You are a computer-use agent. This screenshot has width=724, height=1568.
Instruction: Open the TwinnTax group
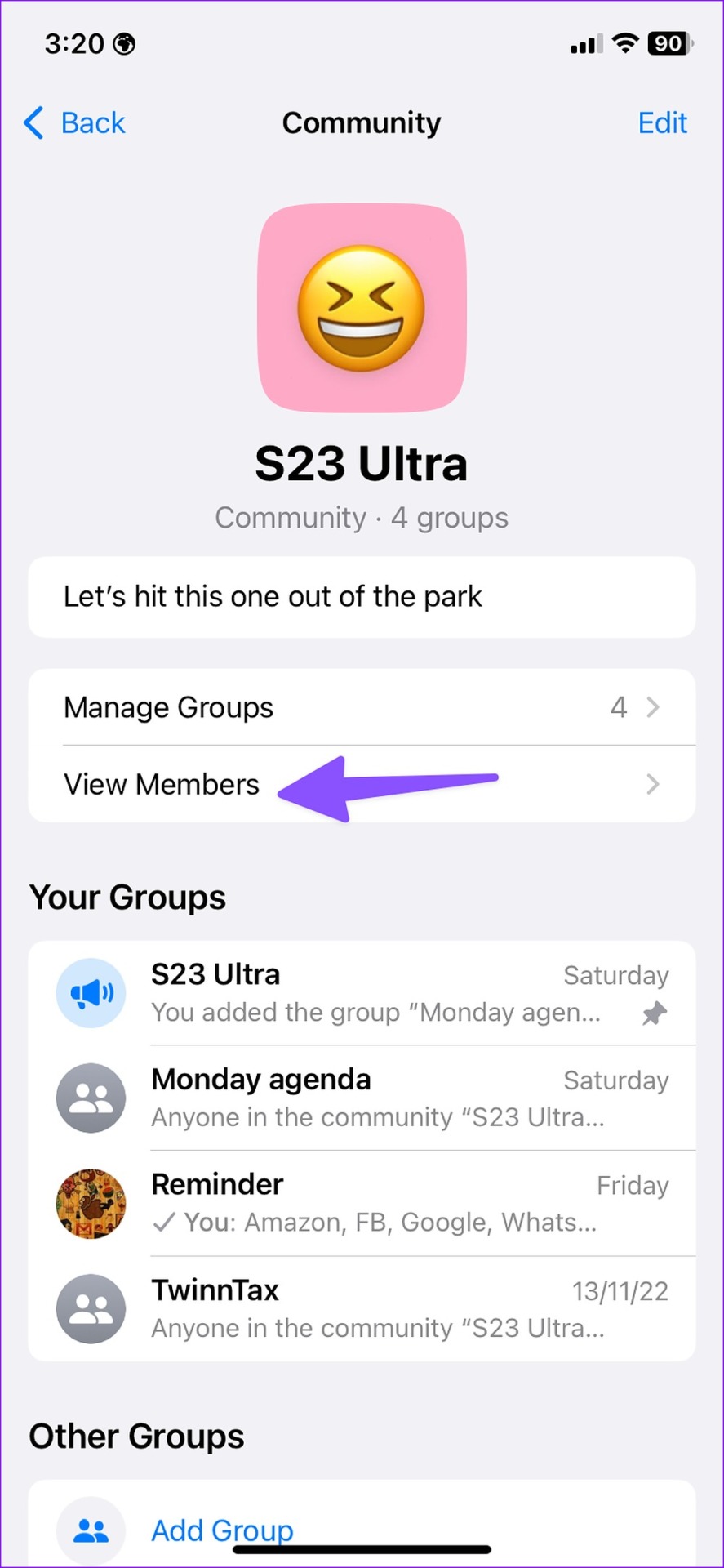pos(362,1308)
